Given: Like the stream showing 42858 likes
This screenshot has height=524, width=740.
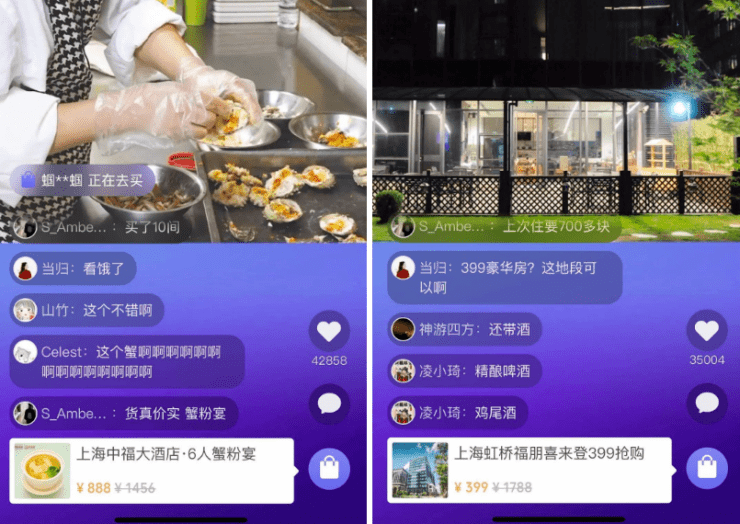Looking at the screenshot, I should (329, 331).
